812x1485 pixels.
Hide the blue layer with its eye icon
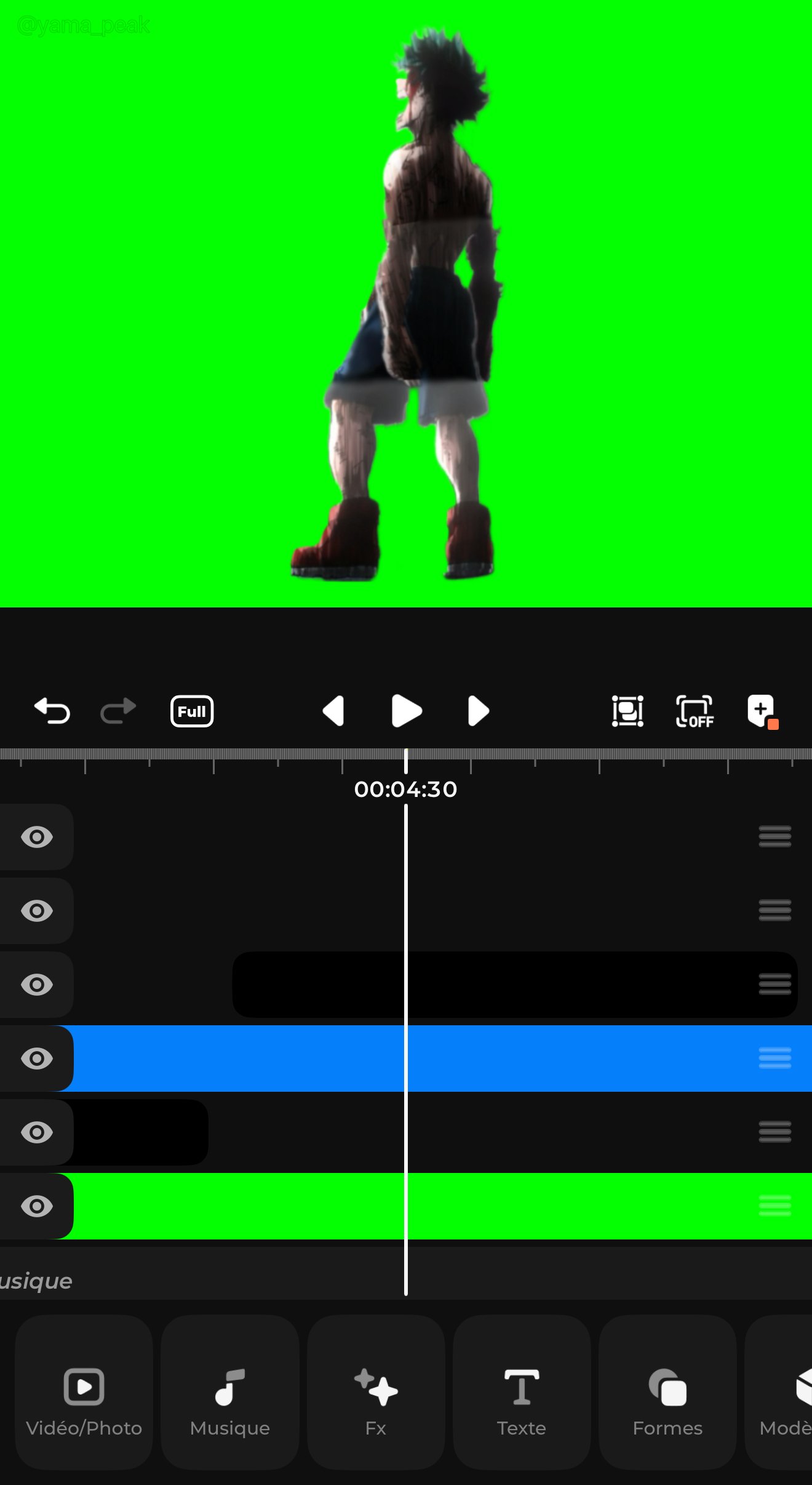(x=37, y=1059)
